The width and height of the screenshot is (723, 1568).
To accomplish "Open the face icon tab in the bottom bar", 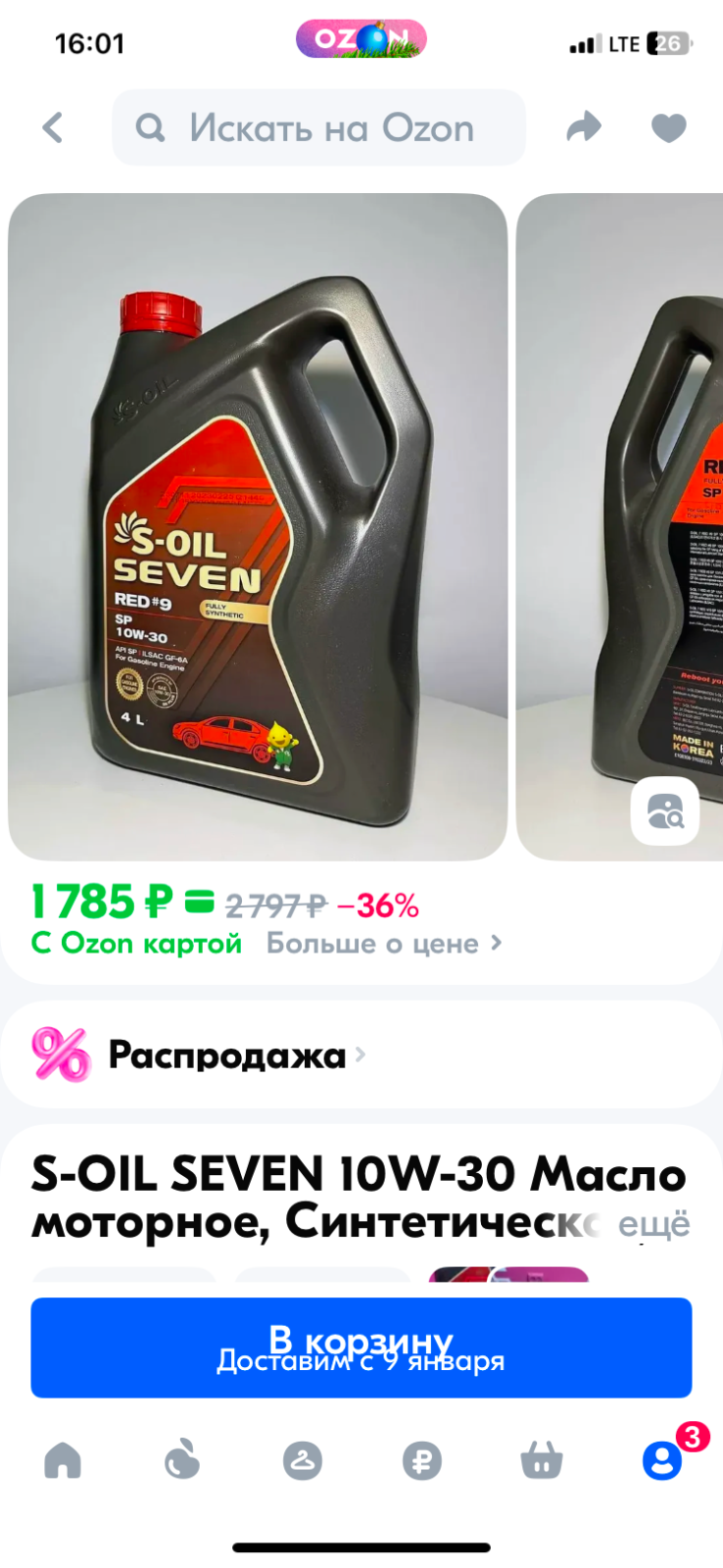I will click(303, 1461).
